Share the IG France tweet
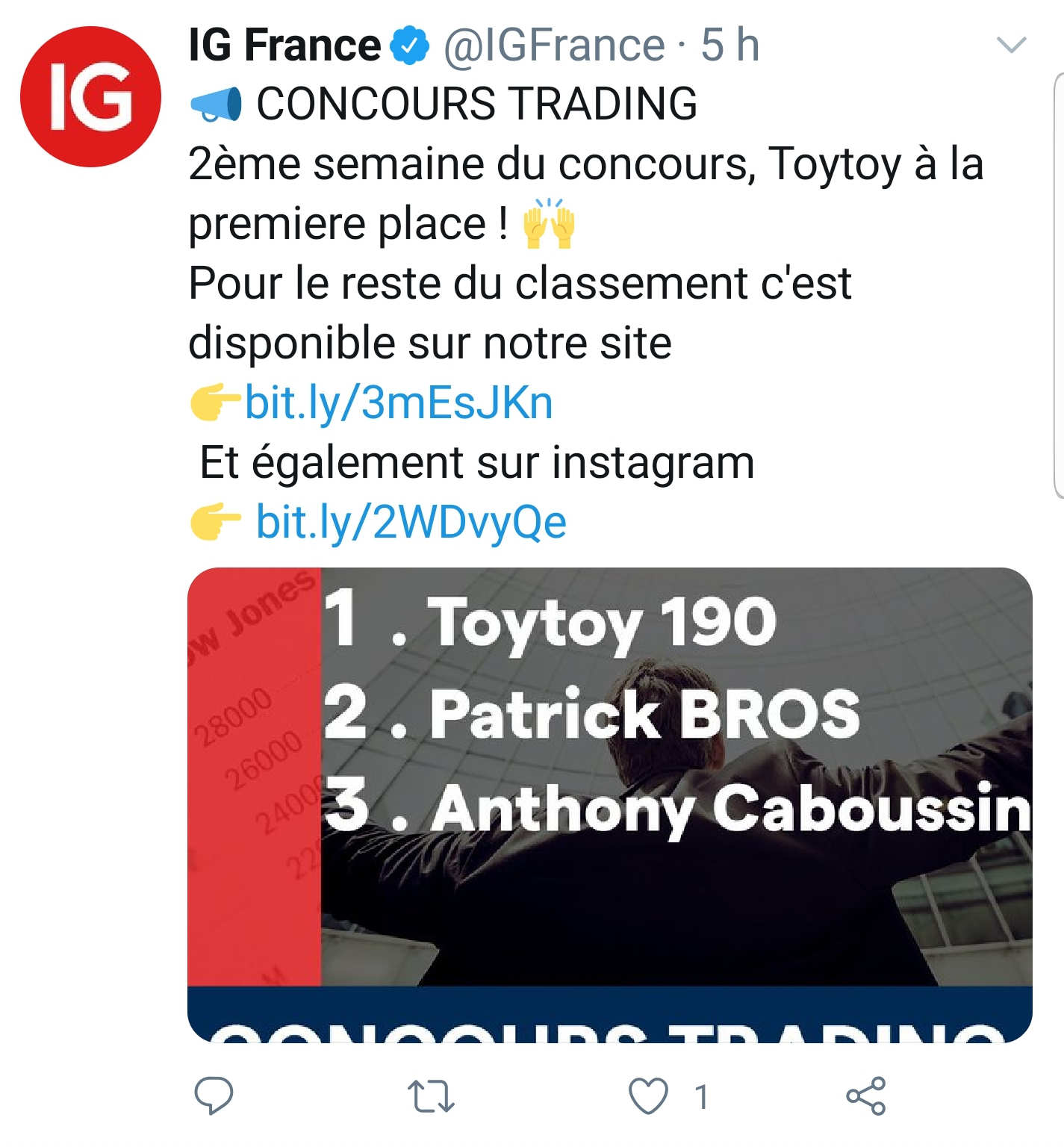The height and width of the screenshot is (1147, 1064). coord(865,1095)
